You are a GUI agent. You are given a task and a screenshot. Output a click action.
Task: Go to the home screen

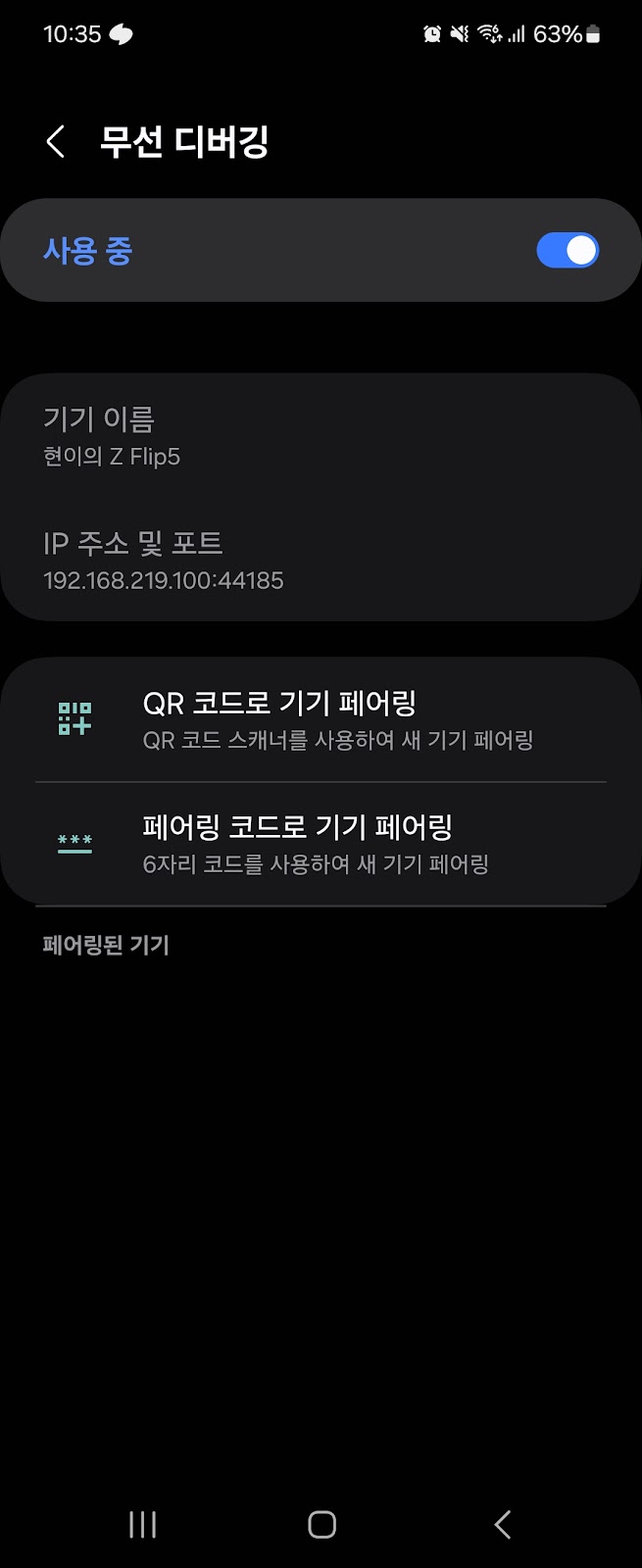coord(321,1524)
